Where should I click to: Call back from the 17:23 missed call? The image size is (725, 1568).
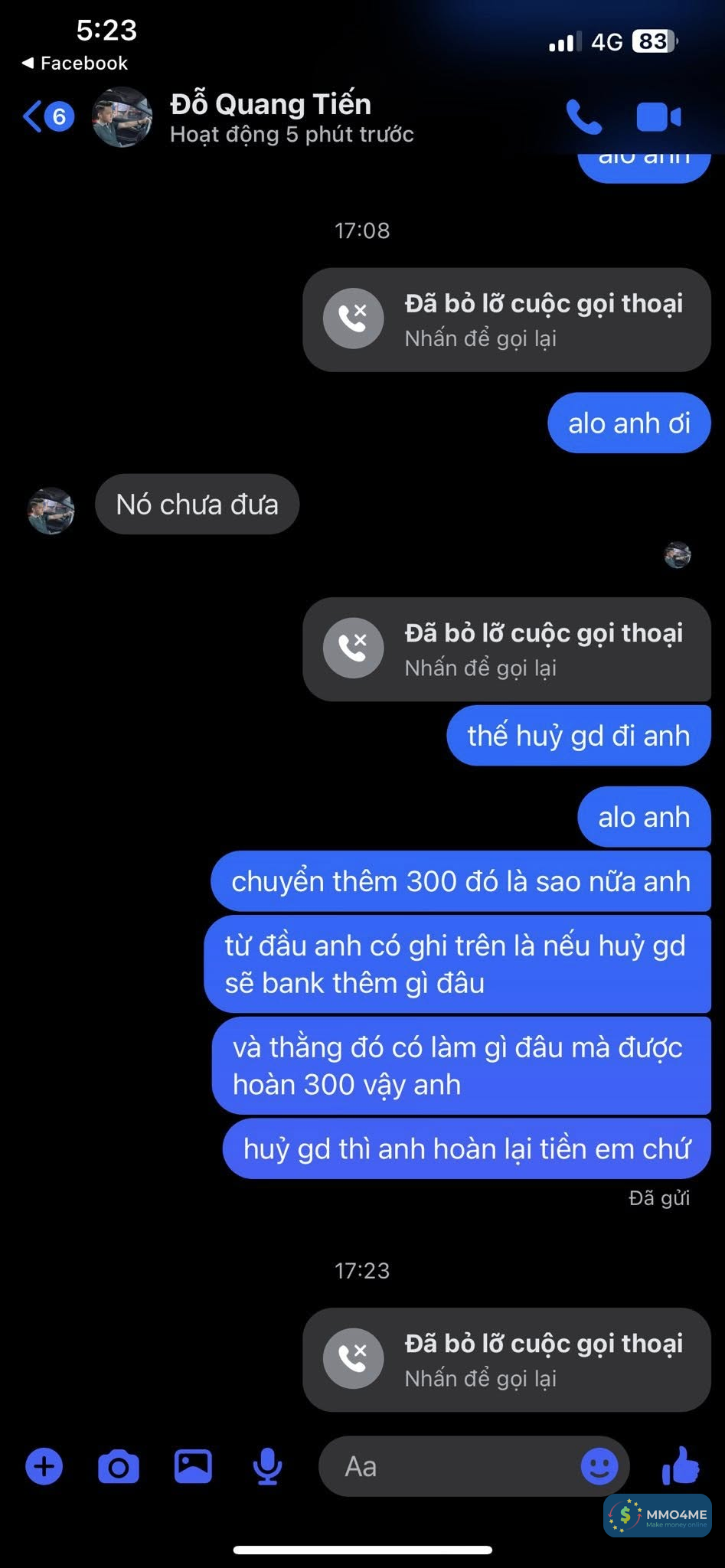click(507, 1359)
